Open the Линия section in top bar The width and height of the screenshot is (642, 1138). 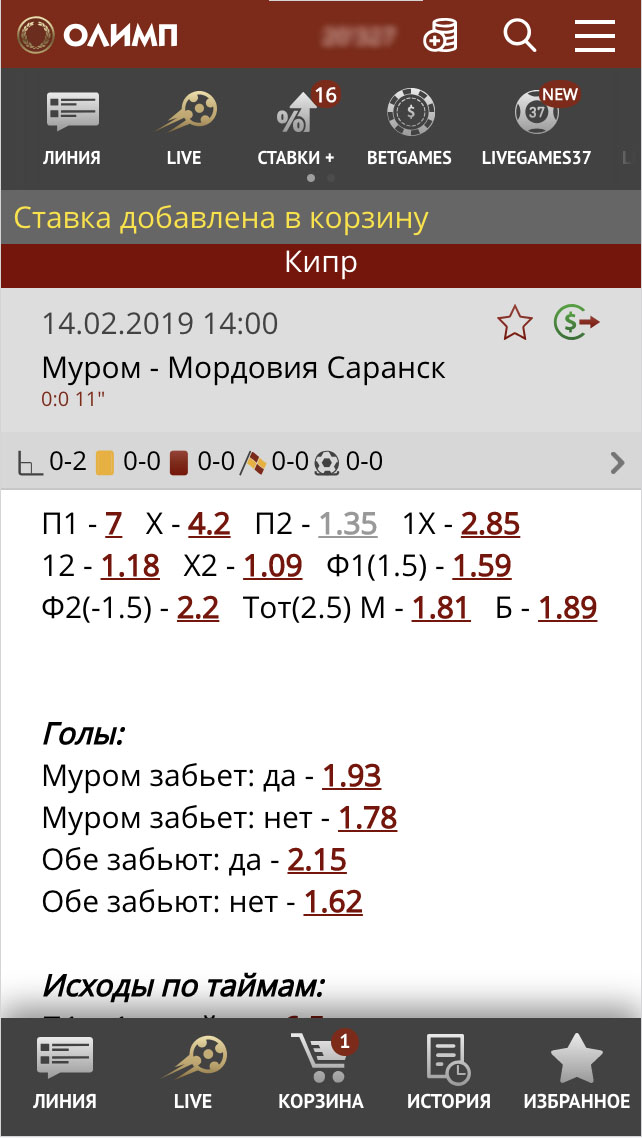[x=72, y=128]
